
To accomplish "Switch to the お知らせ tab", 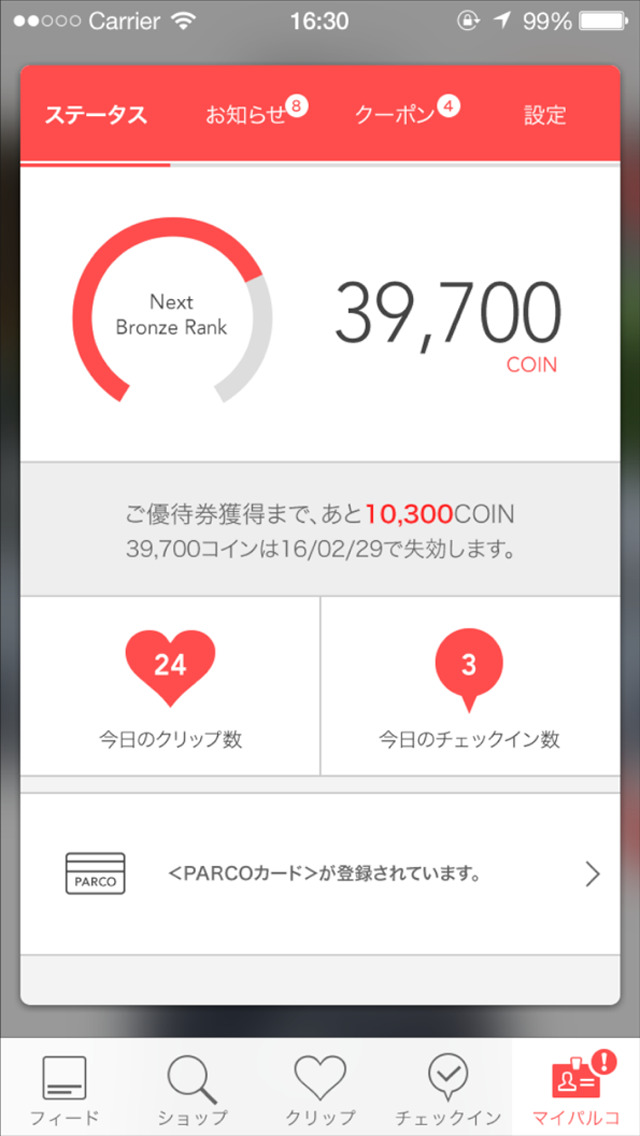I will click(246, 115).
